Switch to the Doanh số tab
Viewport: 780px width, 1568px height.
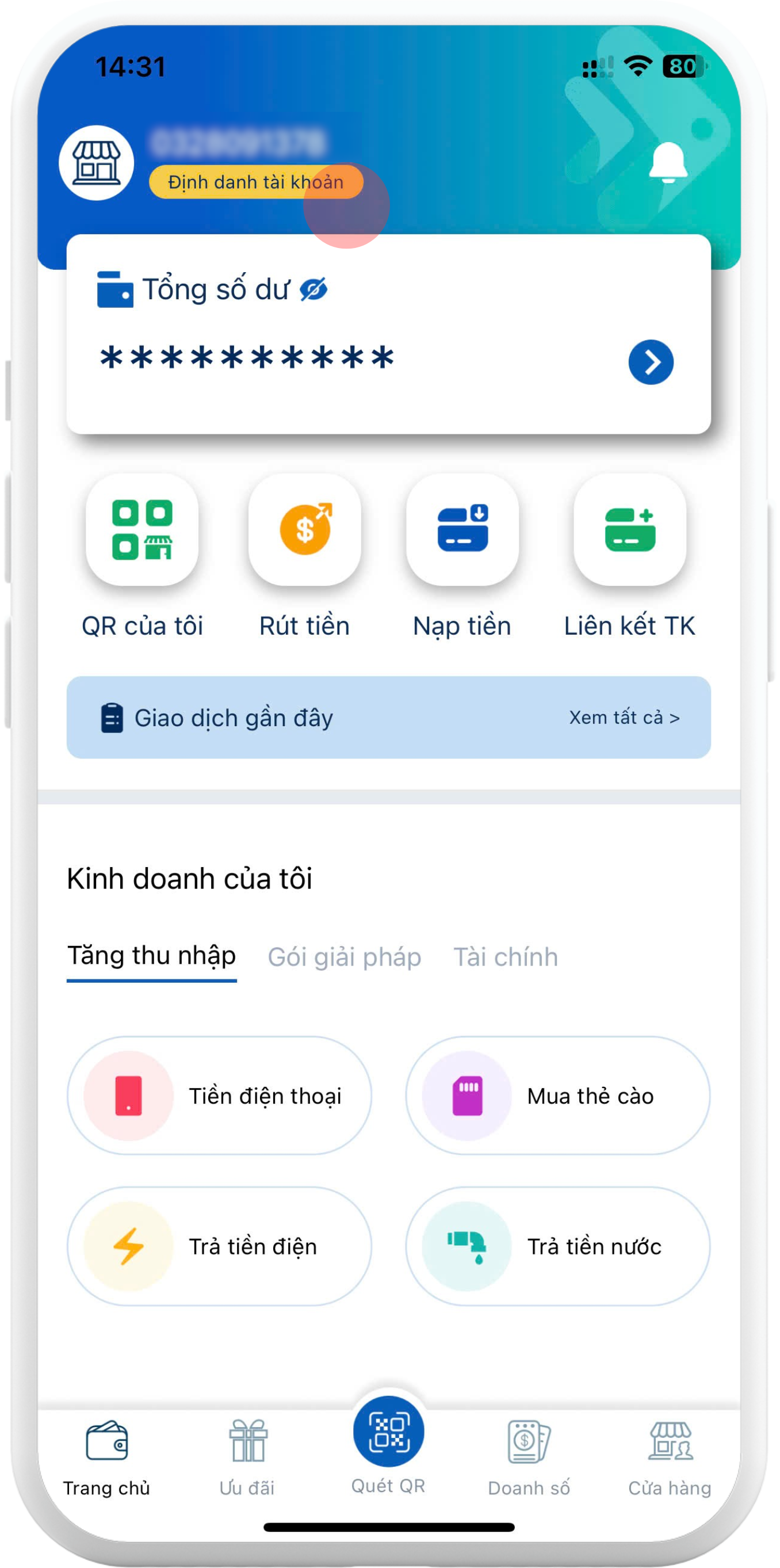[x=529, y=1456]
